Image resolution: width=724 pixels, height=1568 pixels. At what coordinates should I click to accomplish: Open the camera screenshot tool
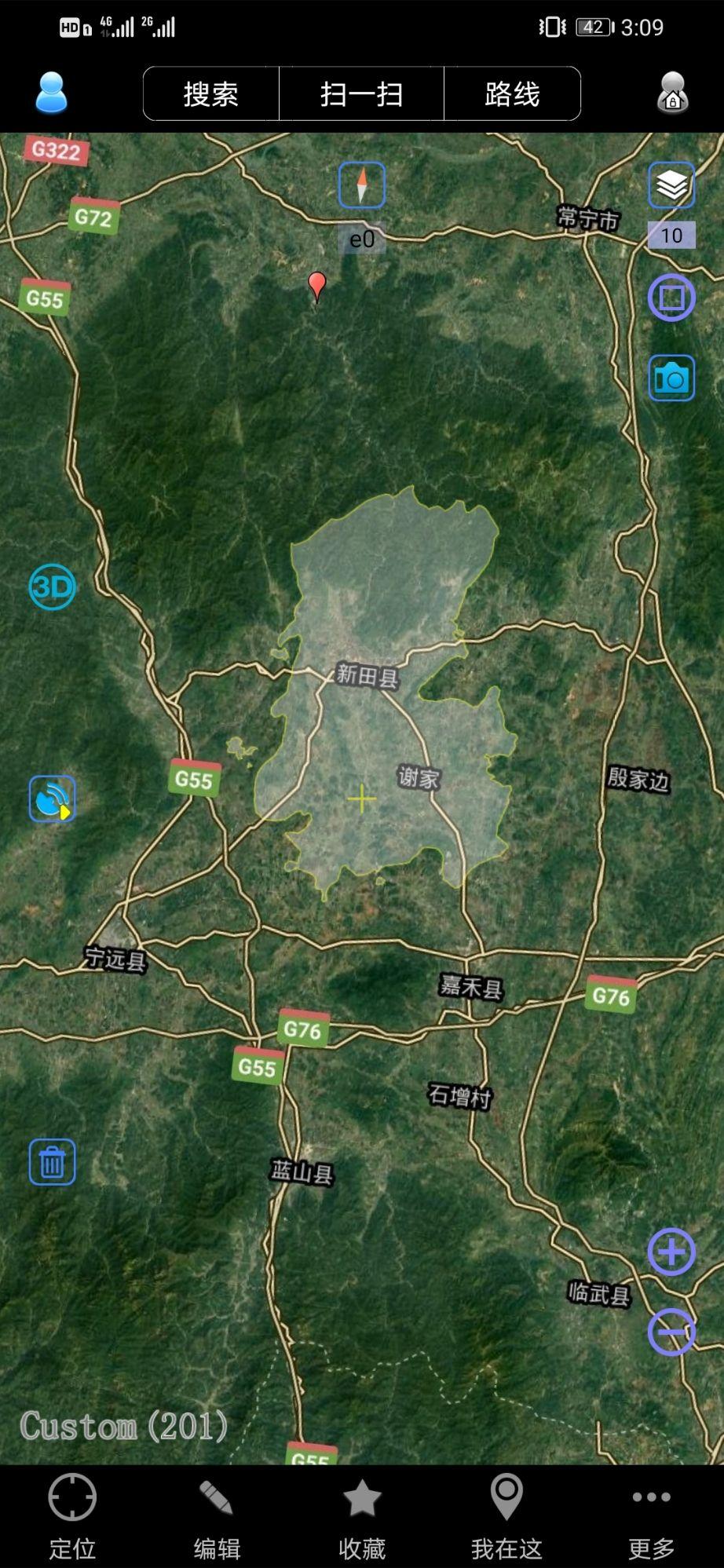(671, 378)
